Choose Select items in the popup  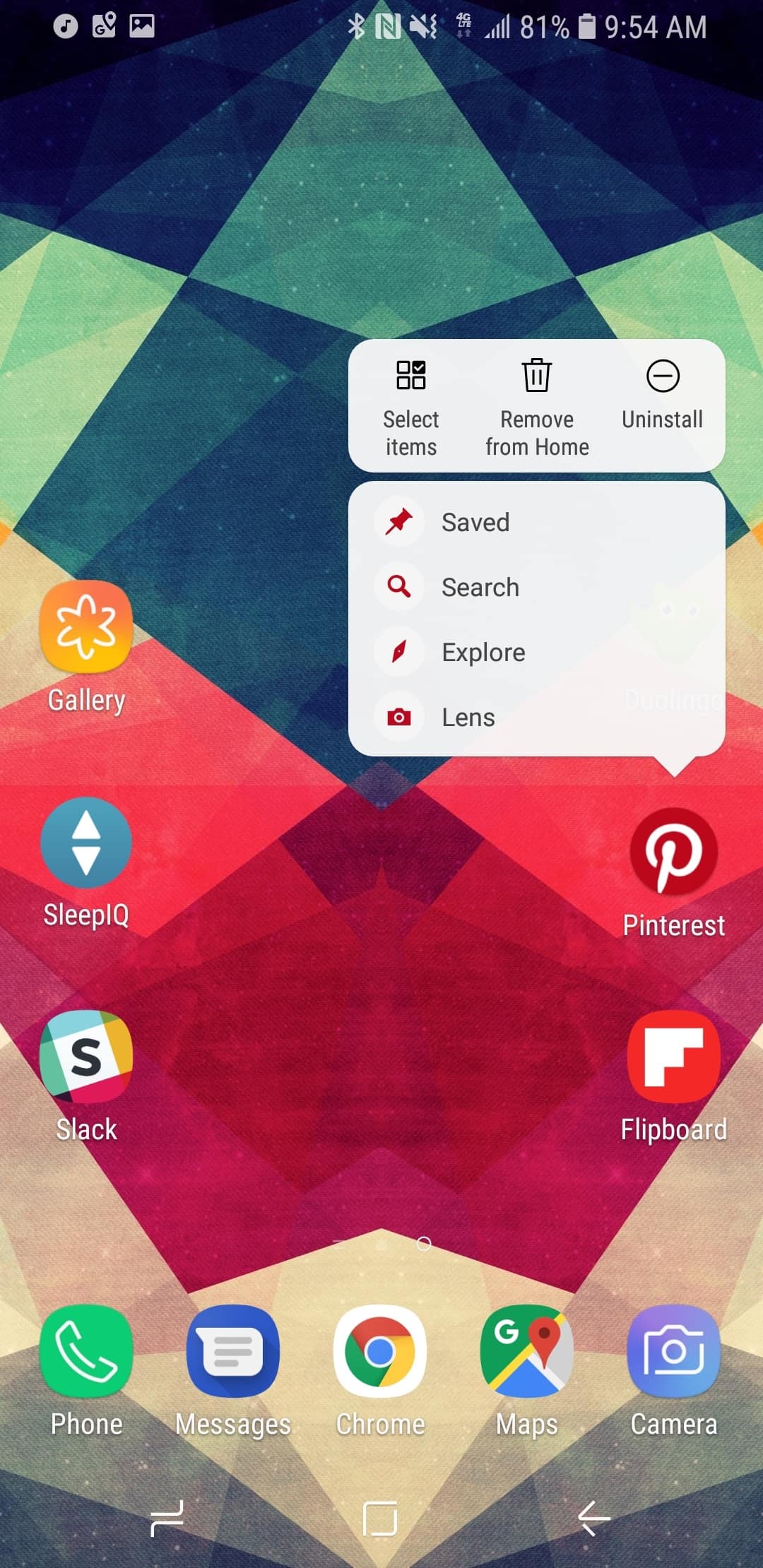tap(410, 407)
